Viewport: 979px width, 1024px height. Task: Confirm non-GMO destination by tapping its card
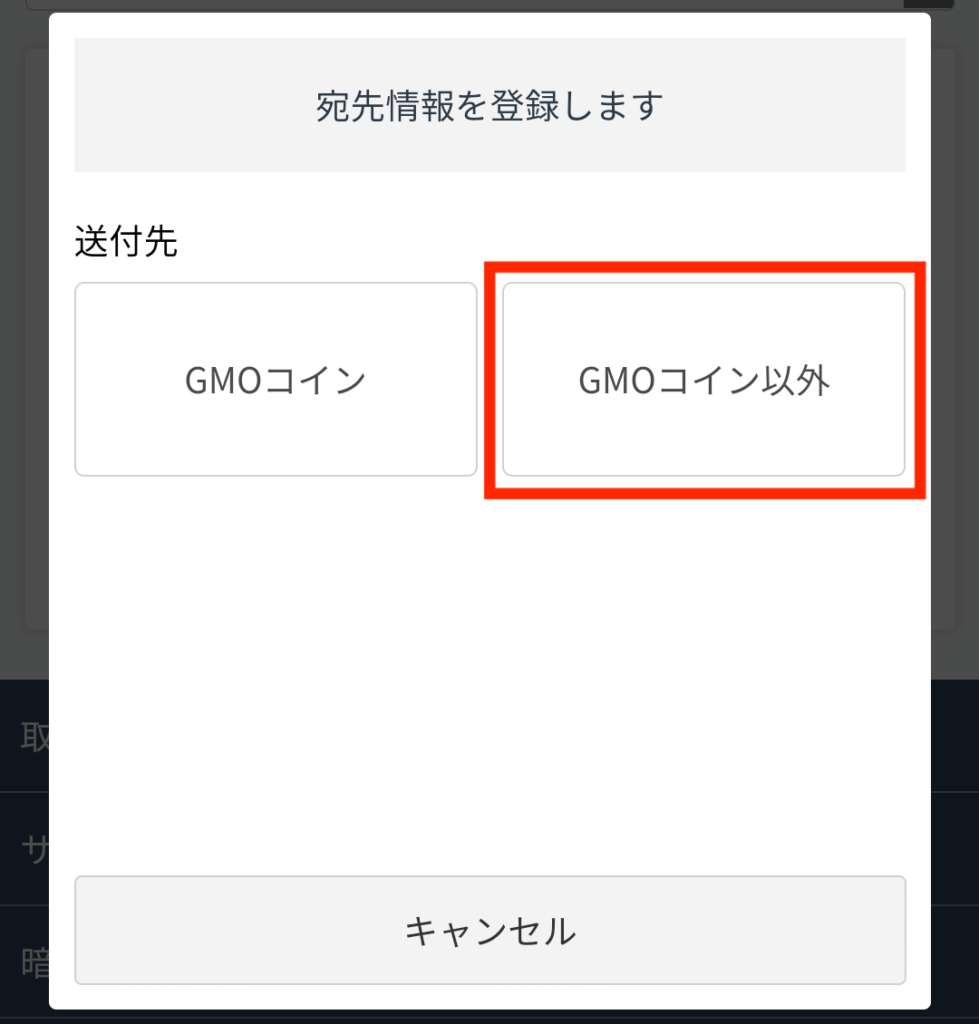point(703,378)
